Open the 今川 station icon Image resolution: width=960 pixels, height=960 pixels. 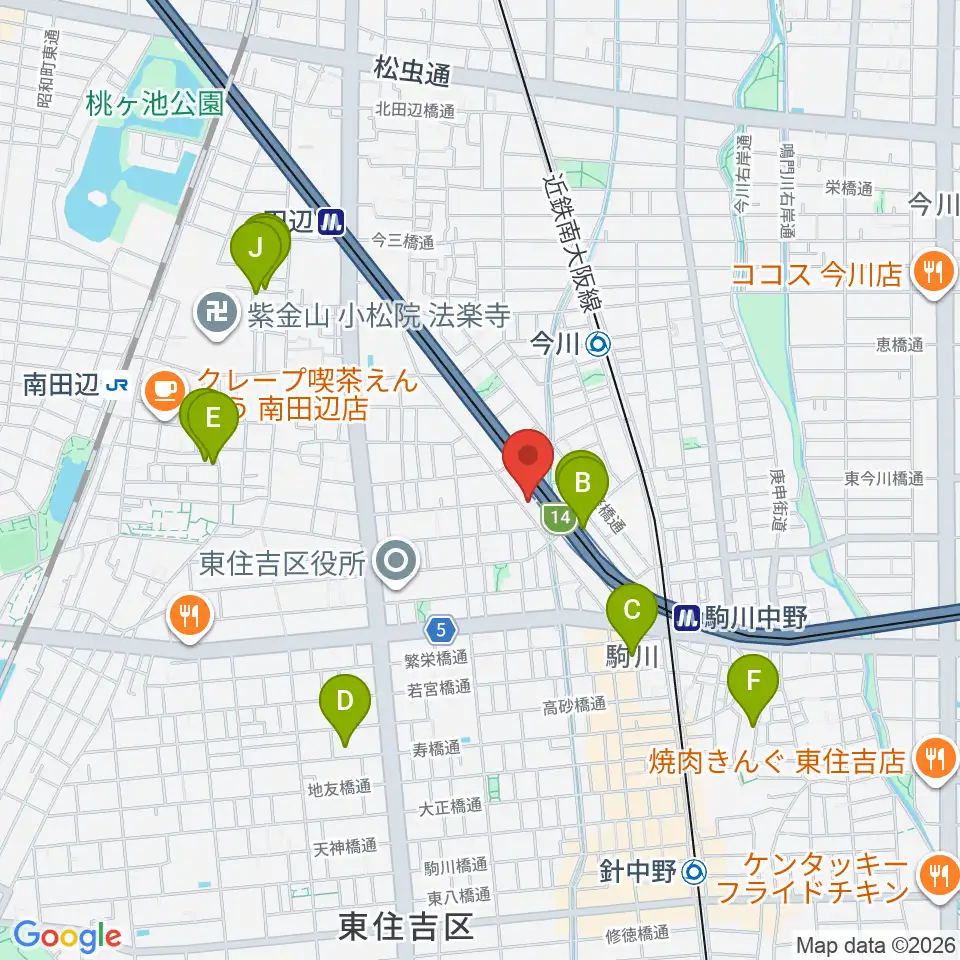coord(598,344)
